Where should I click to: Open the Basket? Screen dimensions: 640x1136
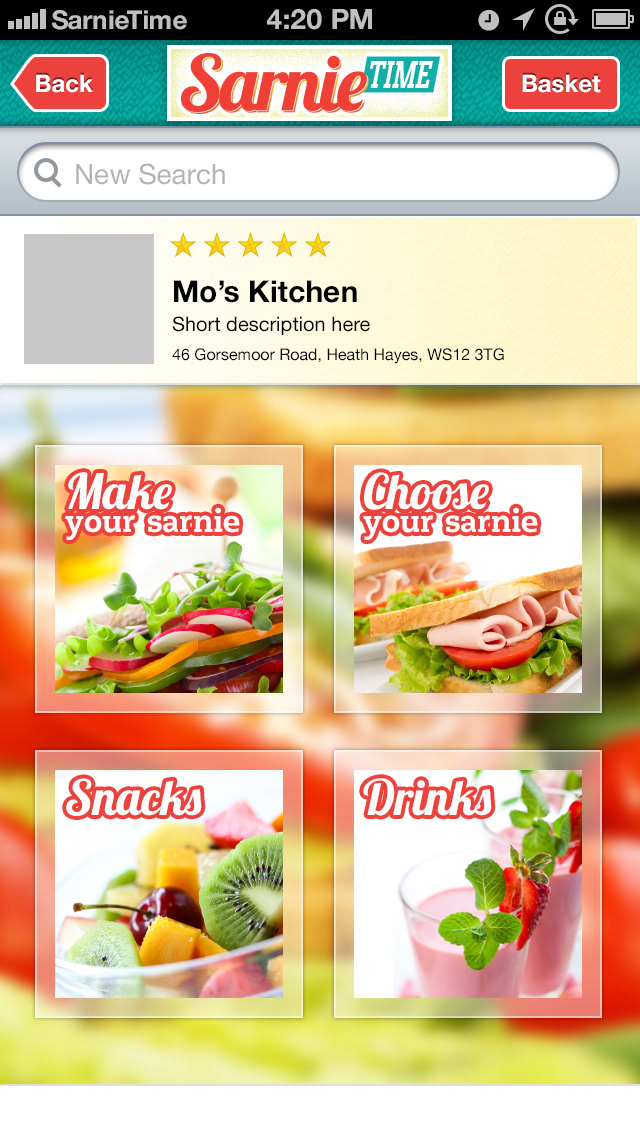point(560,84)
